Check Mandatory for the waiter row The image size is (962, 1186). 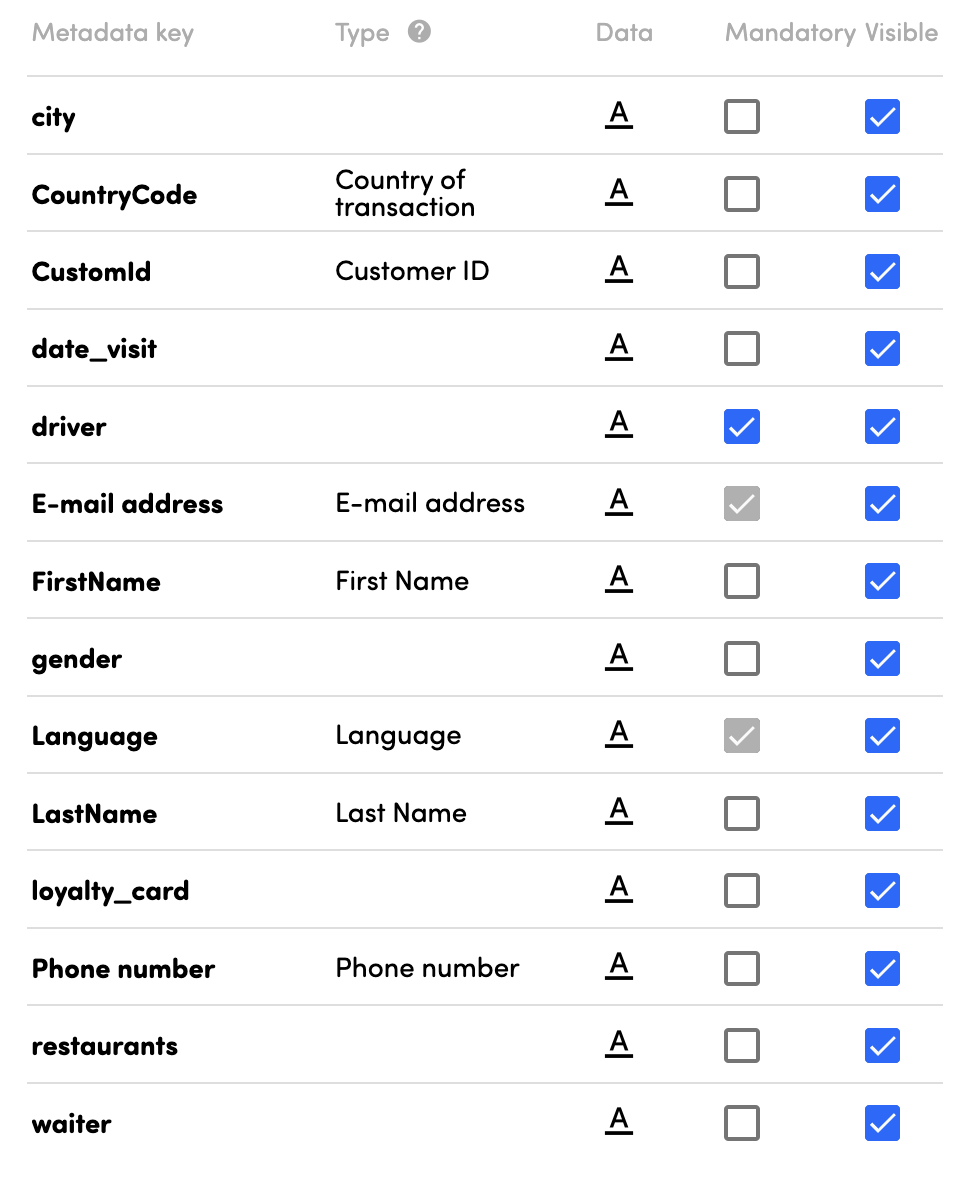(741, 1123)
